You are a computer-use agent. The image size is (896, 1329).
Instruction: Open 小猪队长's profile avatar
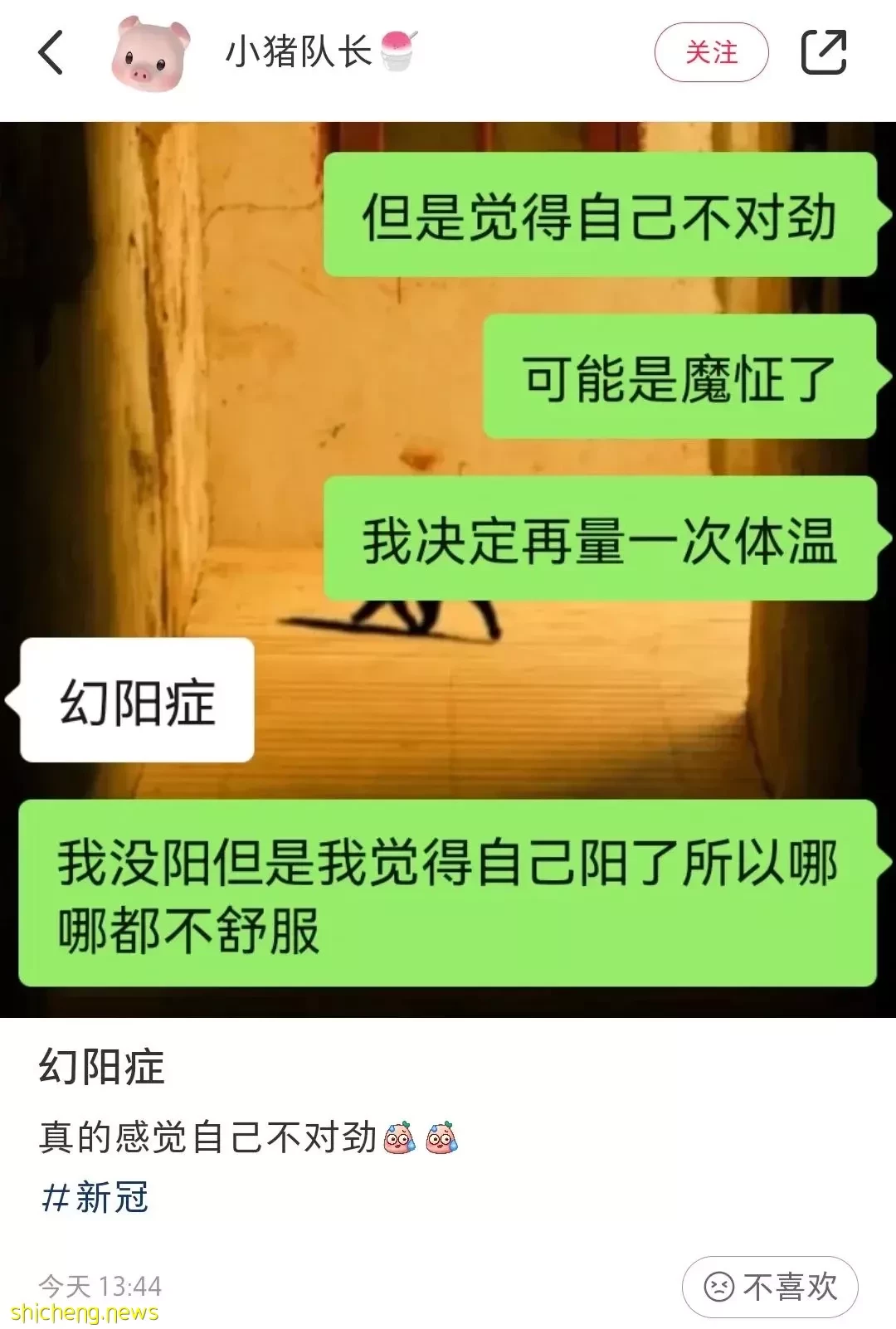coord(150,54)
